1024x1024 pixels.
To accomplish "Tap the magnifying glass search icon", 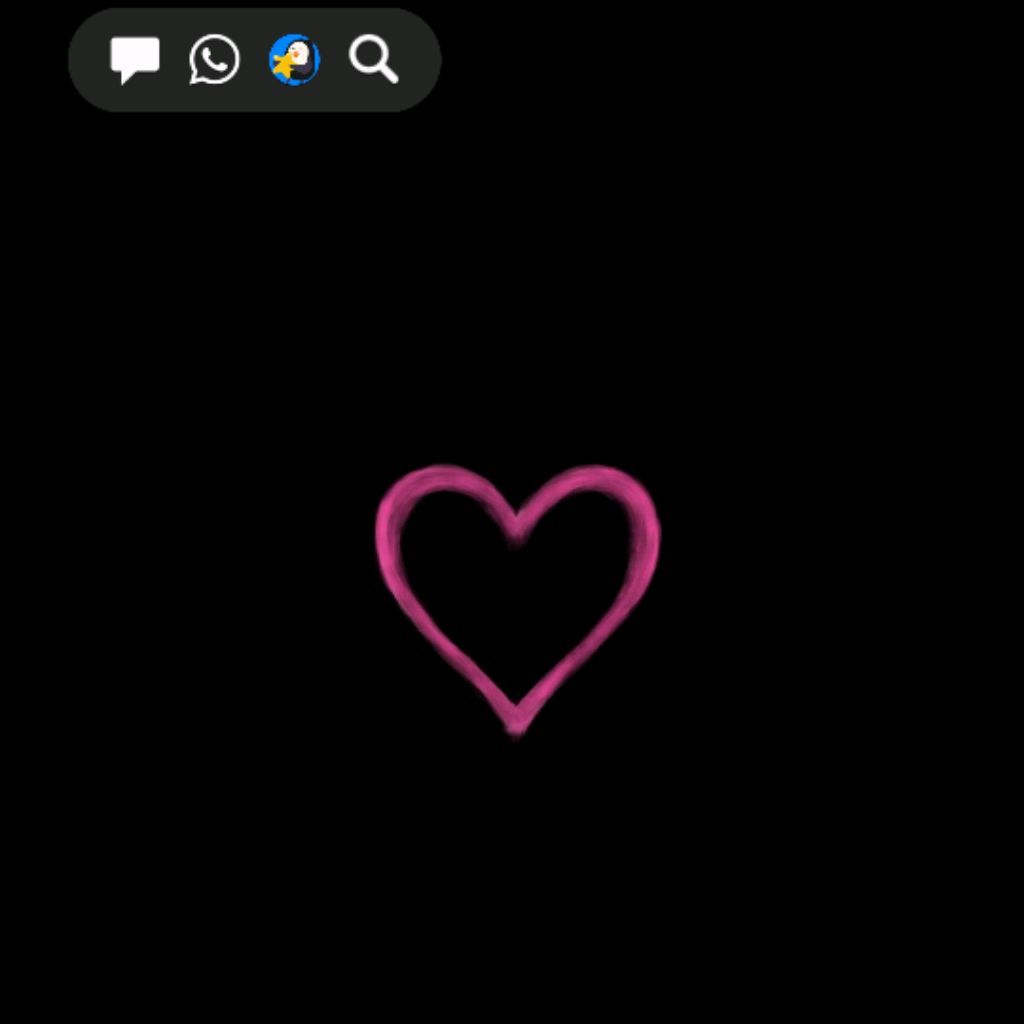I will [x=373, y=60].
